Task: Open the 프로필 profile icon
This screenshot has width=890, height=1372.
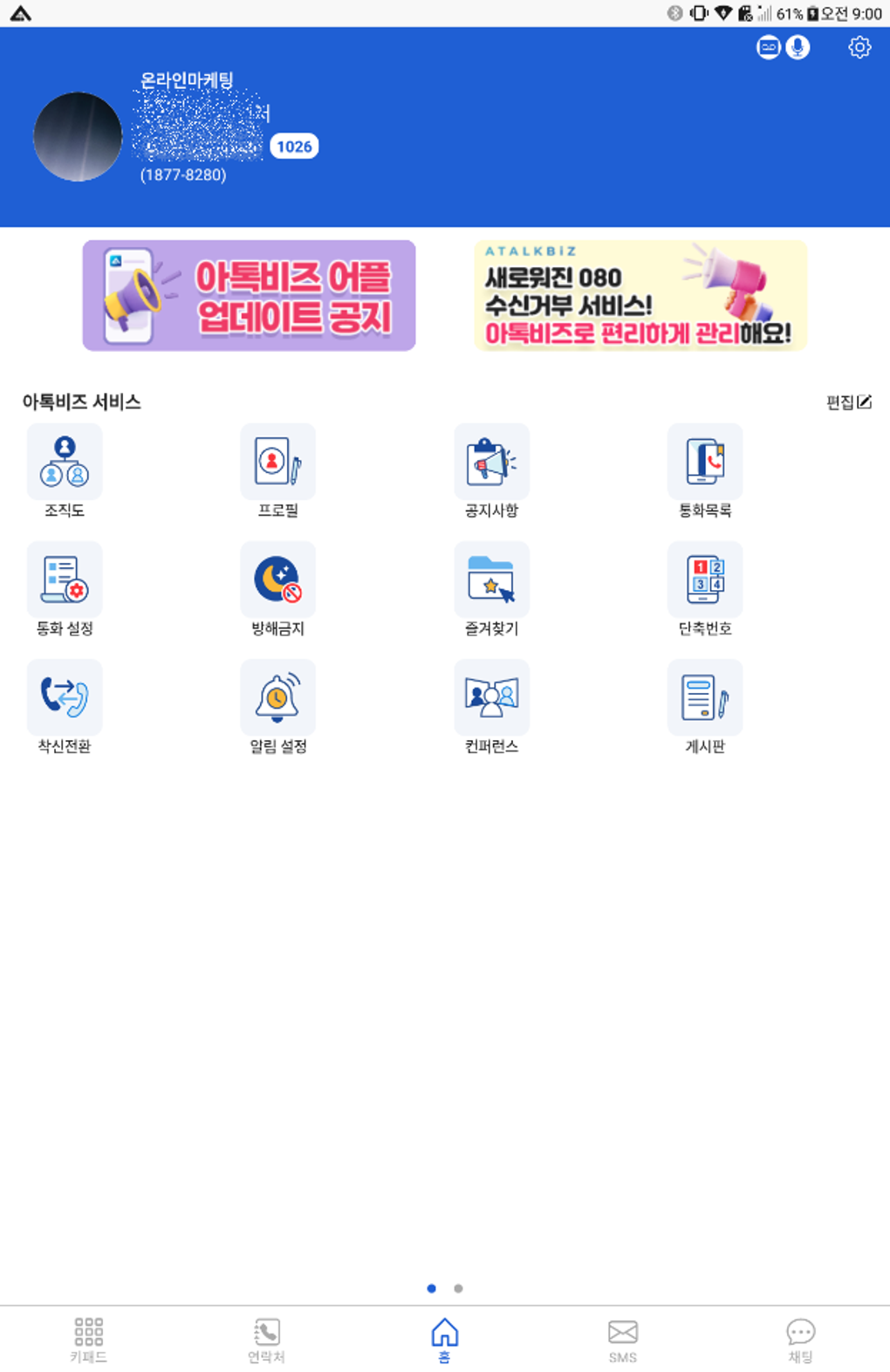Action: point(277,461)
